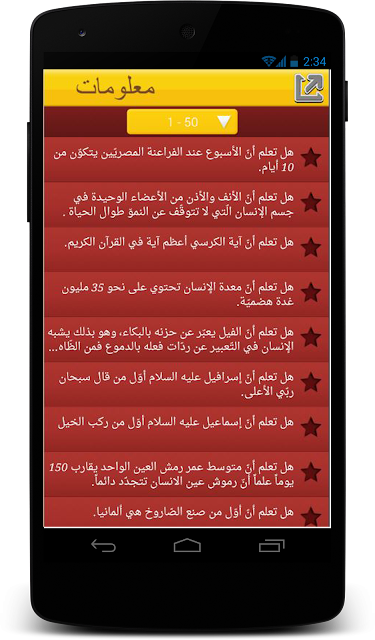
Task: Open the 1 - 50 range dropdown
Action: click(182, 122)
